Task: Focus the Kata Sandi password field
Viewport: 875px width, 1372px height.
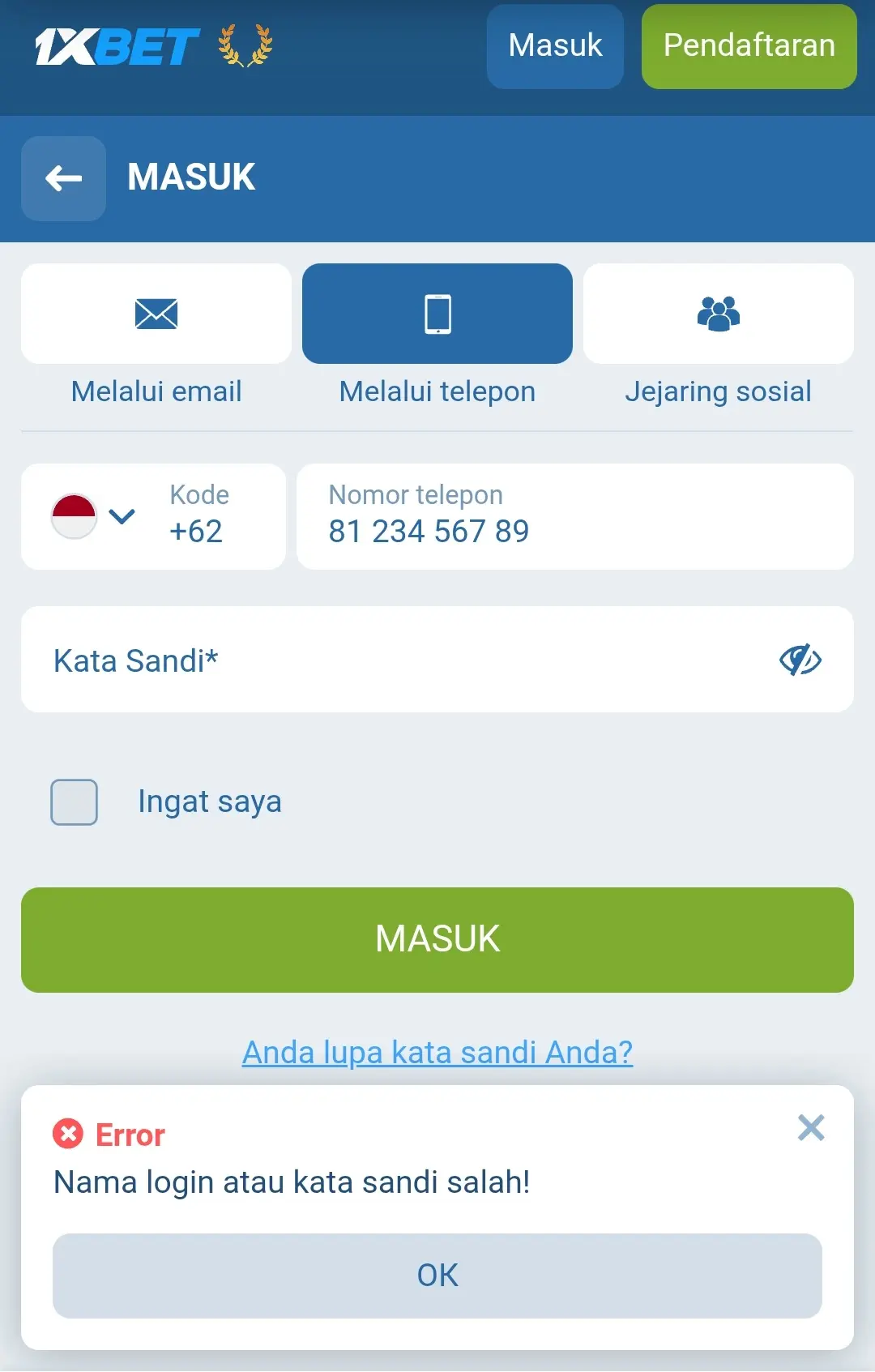Action: click(405, 660)
